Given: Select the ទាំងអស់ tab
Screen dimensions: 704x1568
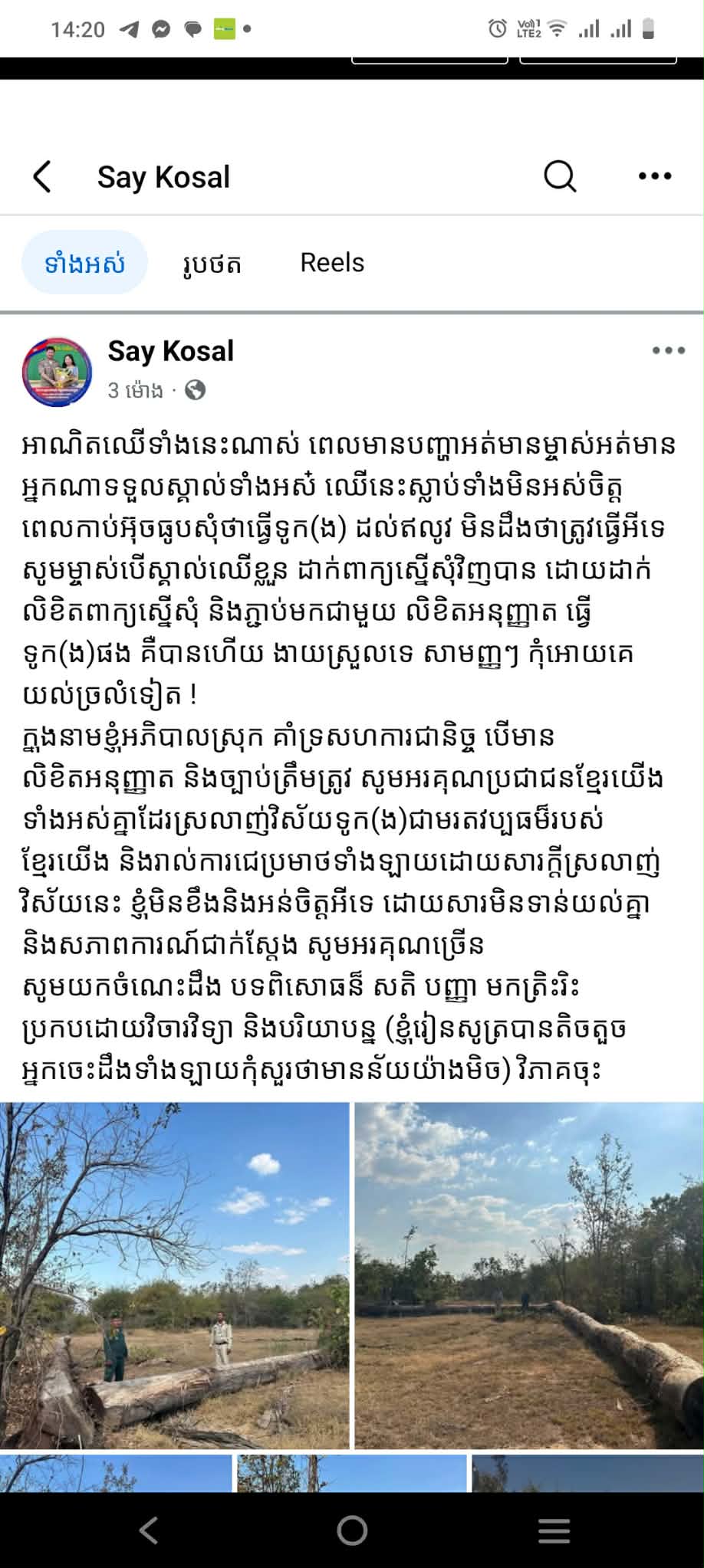Looking at the screenshot, I should click(x=84, y=264).
